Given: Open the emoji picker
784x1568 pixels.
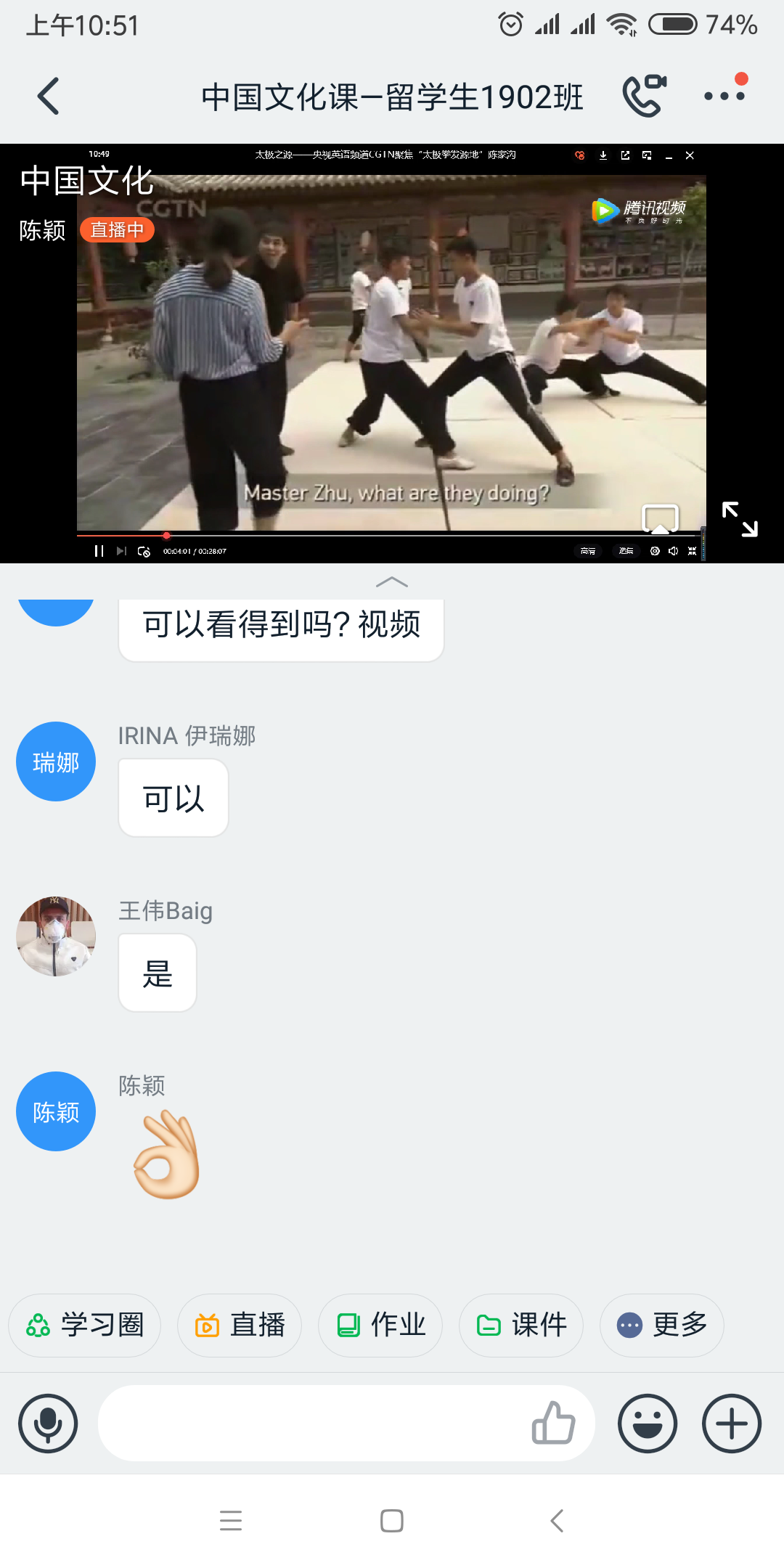Looking at the screenshot, I should click(x=648, y=1424).
